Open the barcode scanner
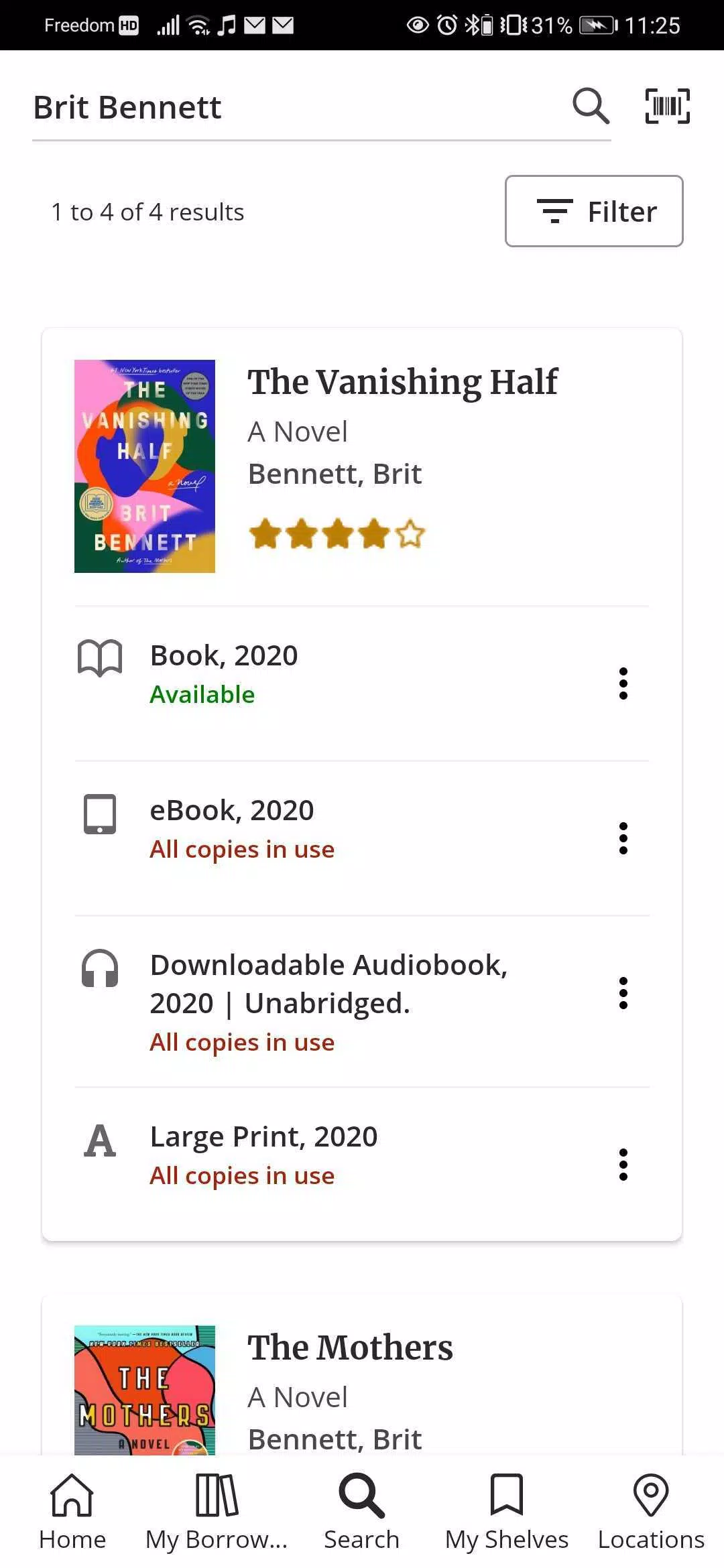724x1568 pixels. tap(667, 106)
